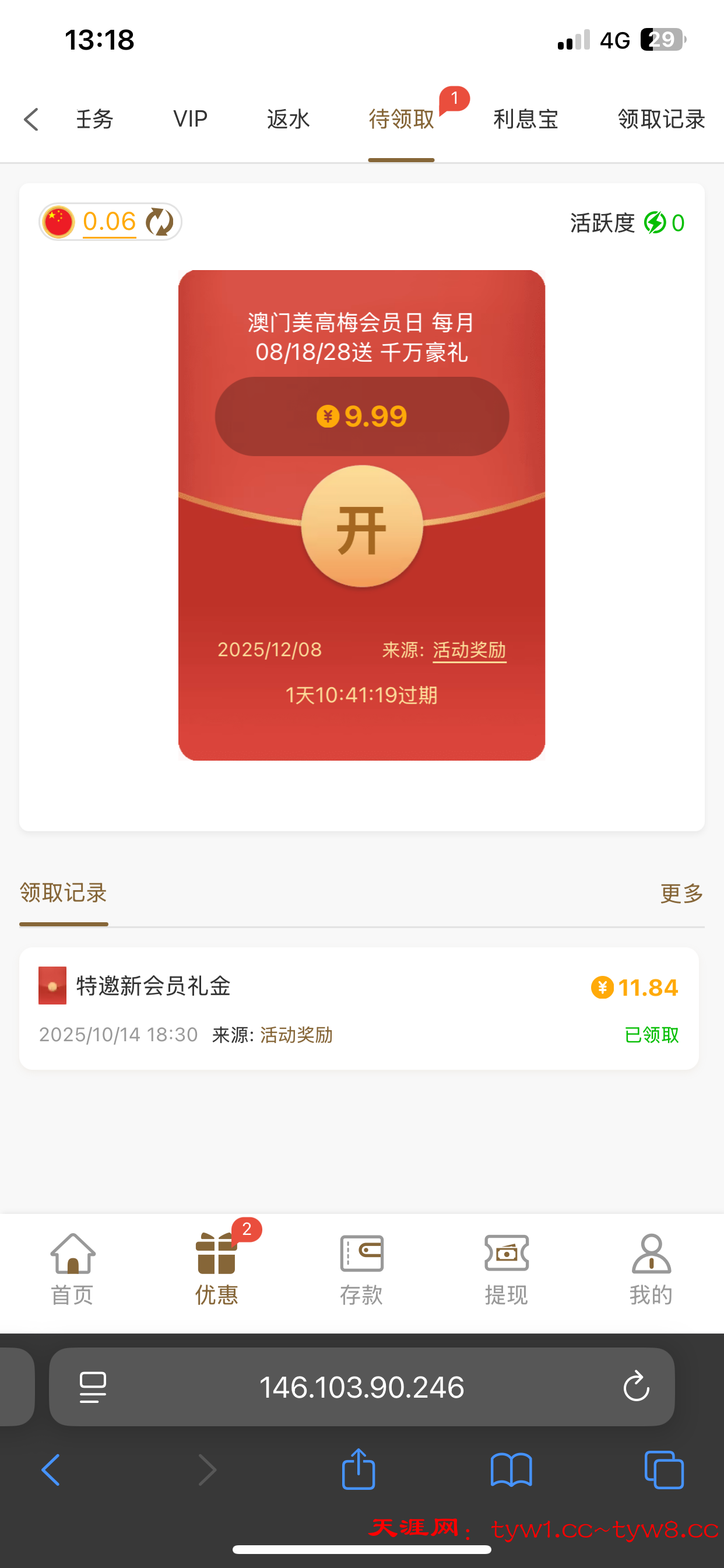Open the VIP tab

click(x=191, y=120)
